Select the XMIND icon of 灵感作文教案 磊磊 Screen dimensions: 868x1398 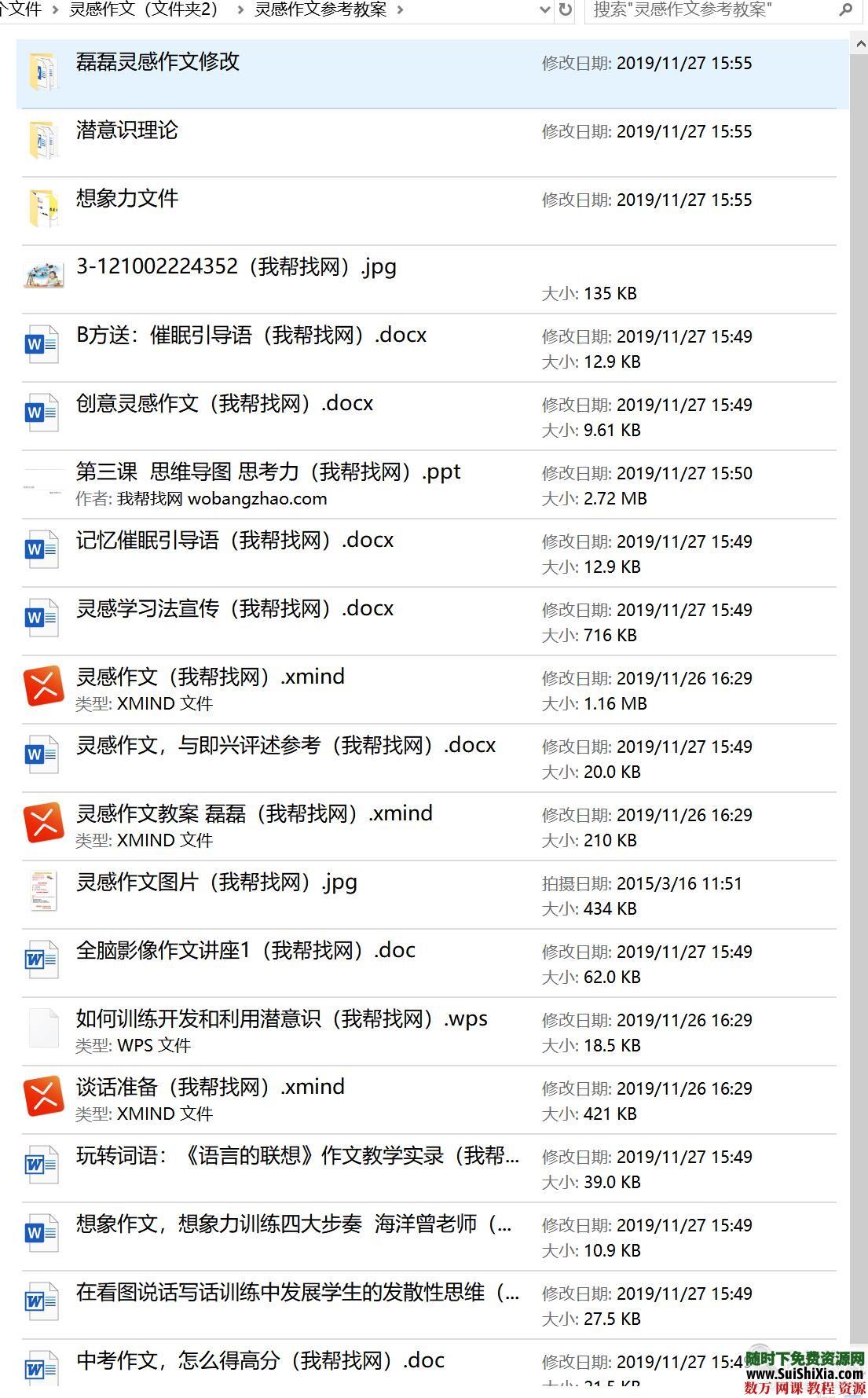(43, 820)
